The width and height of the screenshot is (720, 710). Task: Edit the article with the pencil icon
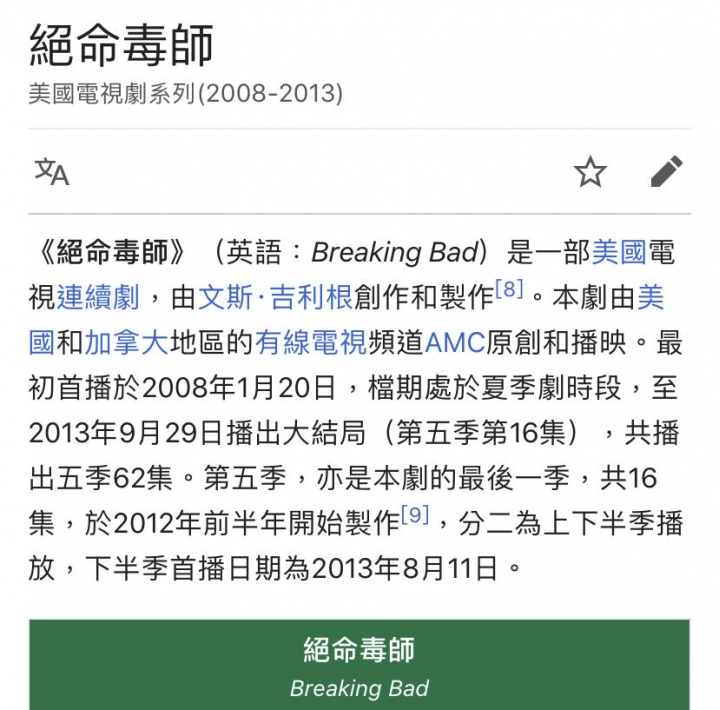click(x=666, y=172)
